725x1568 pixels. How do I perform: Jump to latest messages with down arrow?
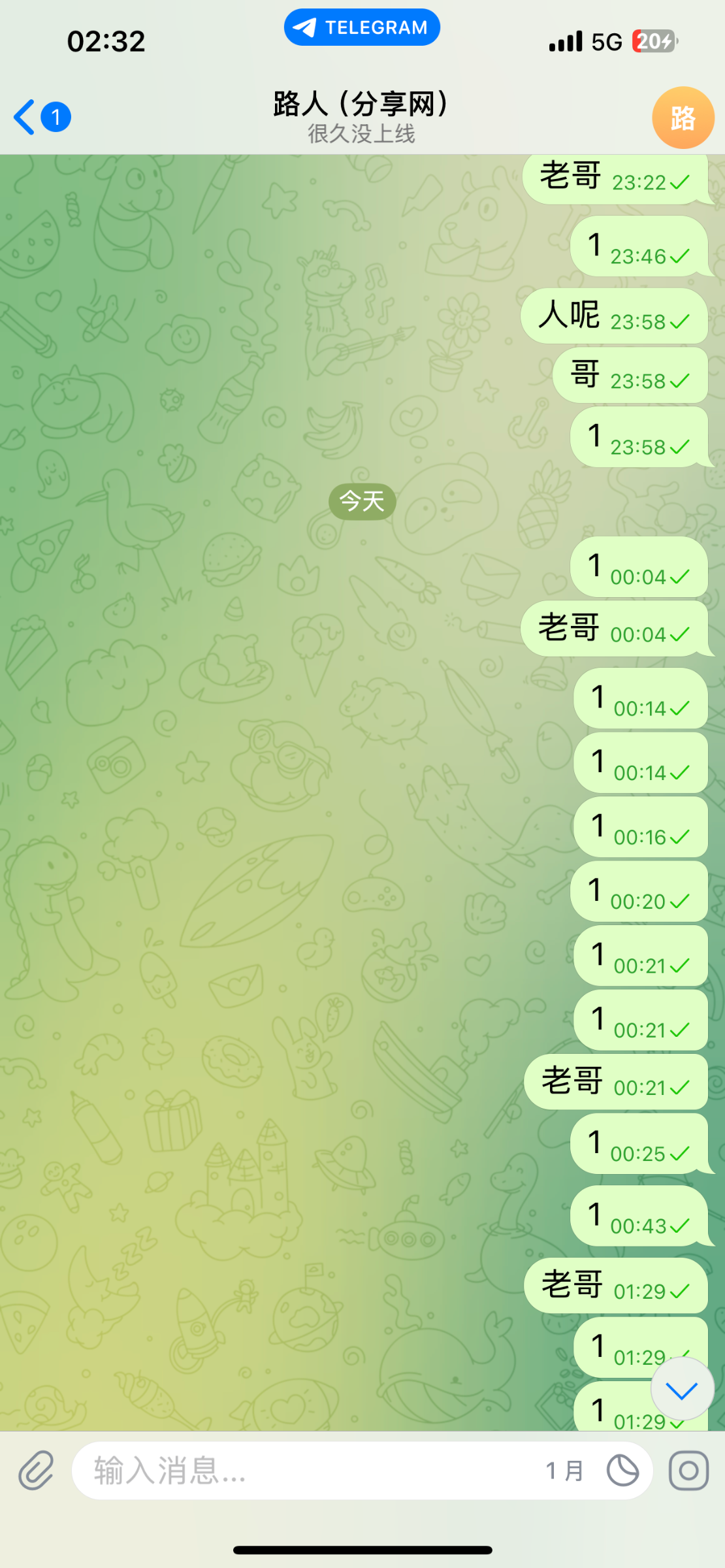click(x=682, y=1388)
